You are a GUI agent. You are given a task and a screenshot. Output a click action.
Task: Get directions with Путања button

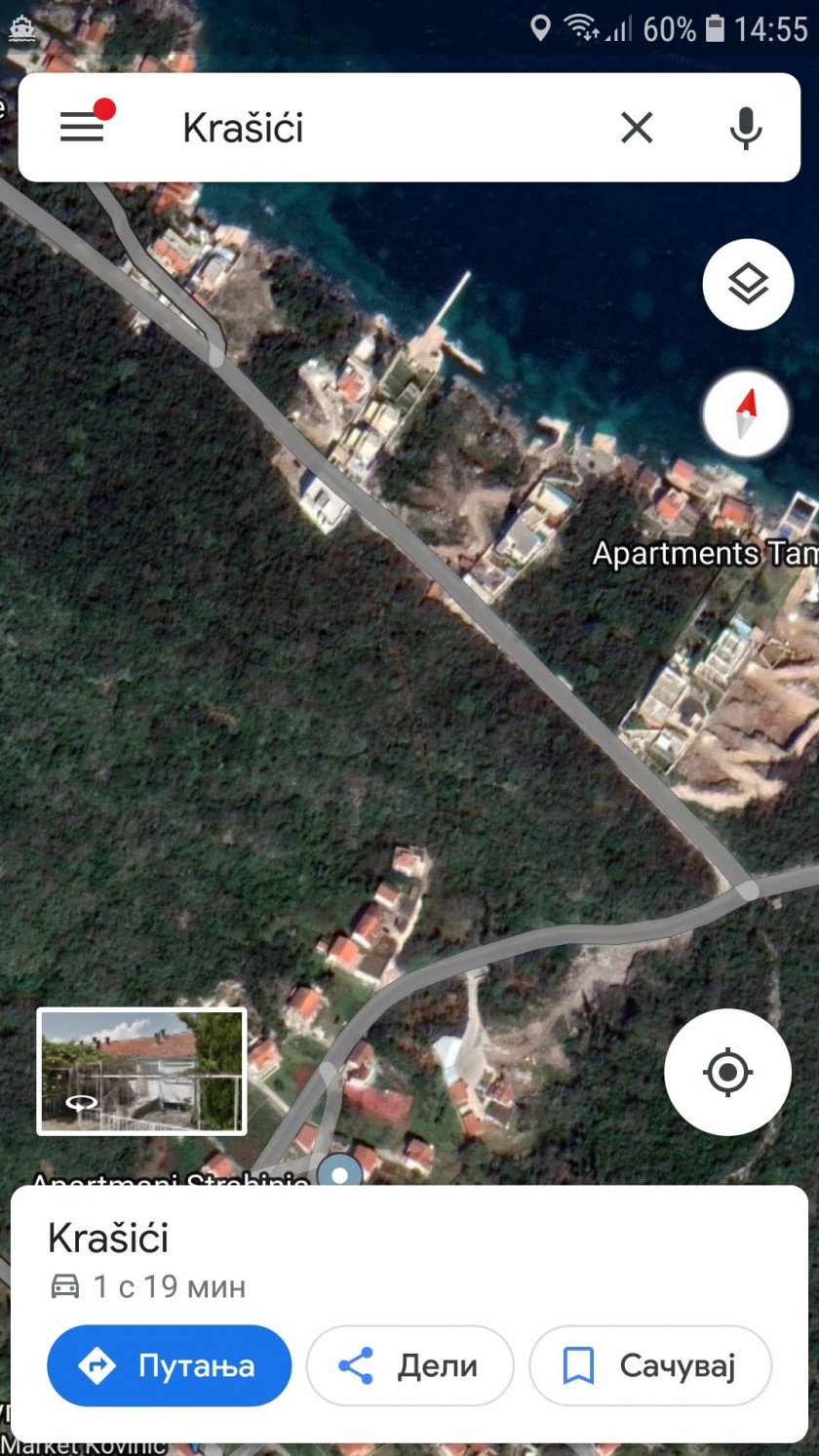click(x=170, y=1365)
